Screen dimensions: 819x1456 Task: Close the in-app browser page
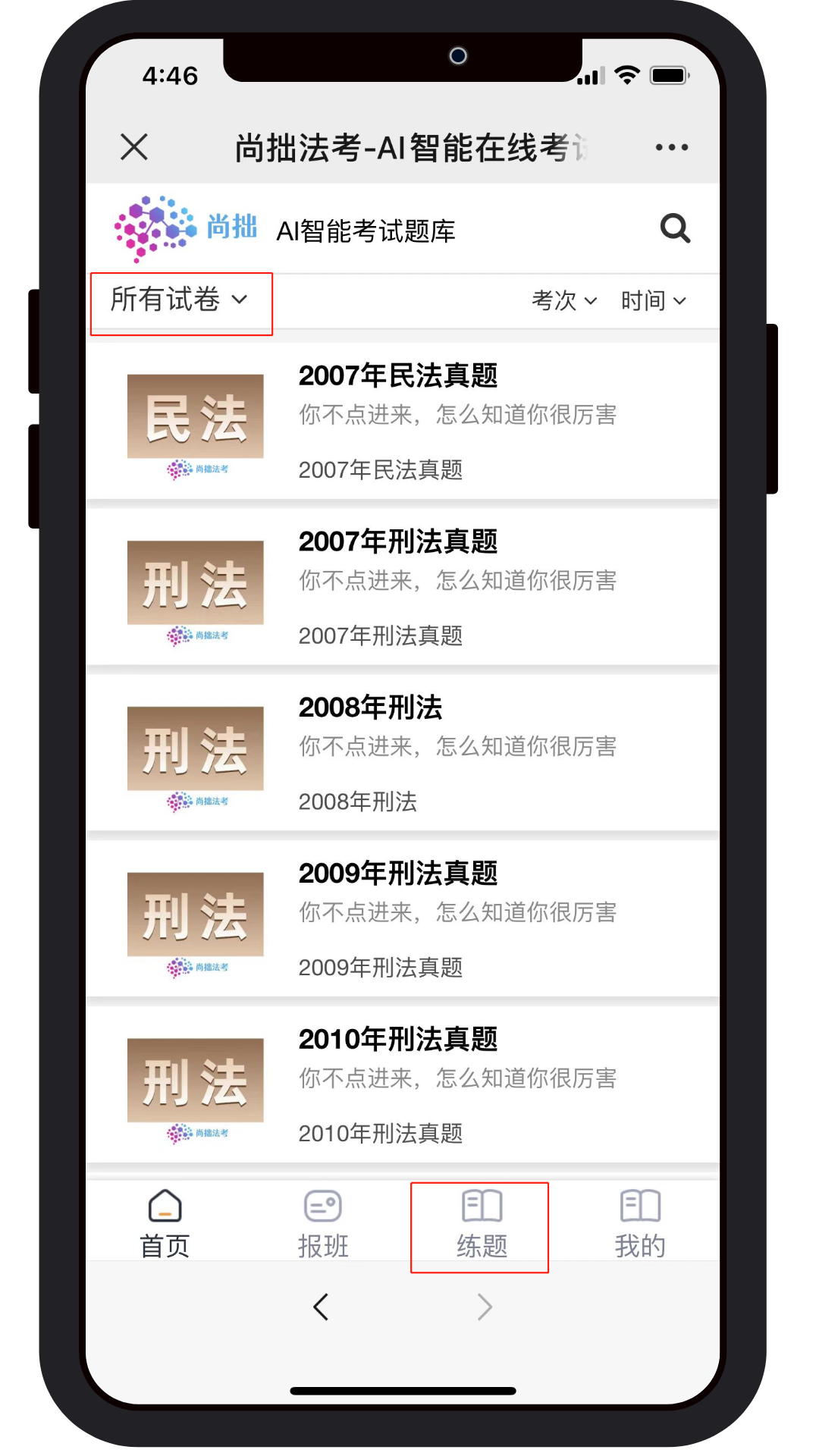coord(134,147)
